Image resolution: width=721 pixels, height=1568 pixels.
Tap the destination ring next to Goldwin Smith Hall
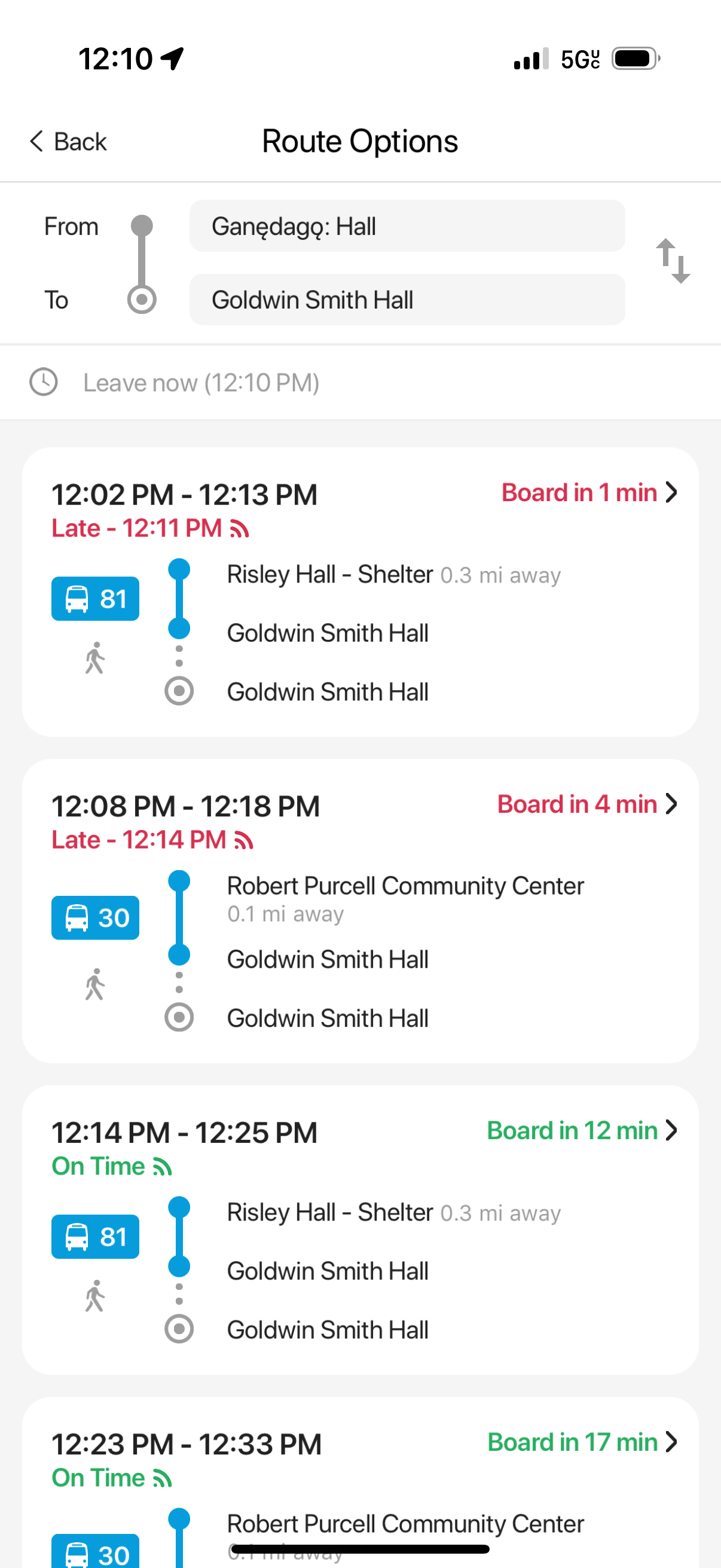(178, 691)
